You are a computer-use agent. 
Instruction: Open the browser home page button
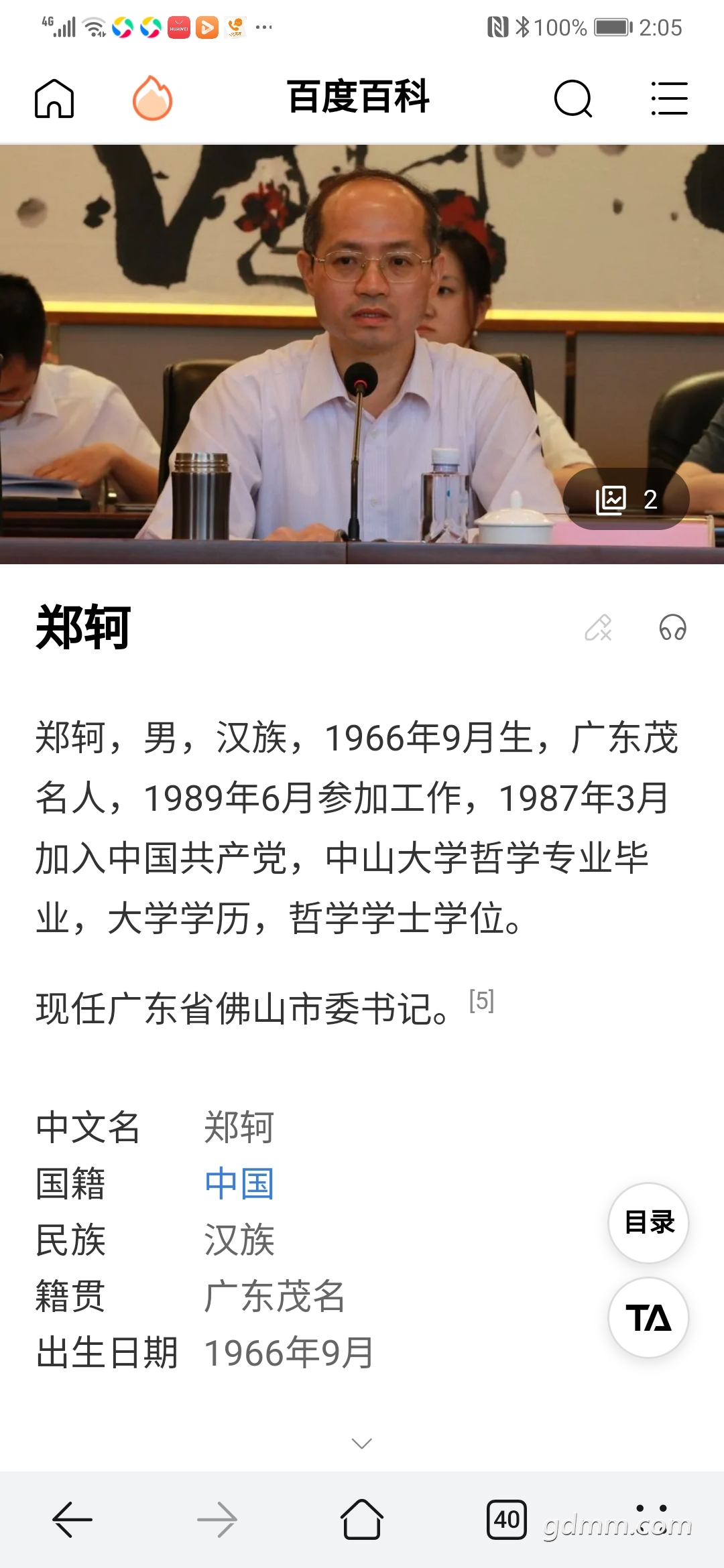click(x=362, y=1519)
